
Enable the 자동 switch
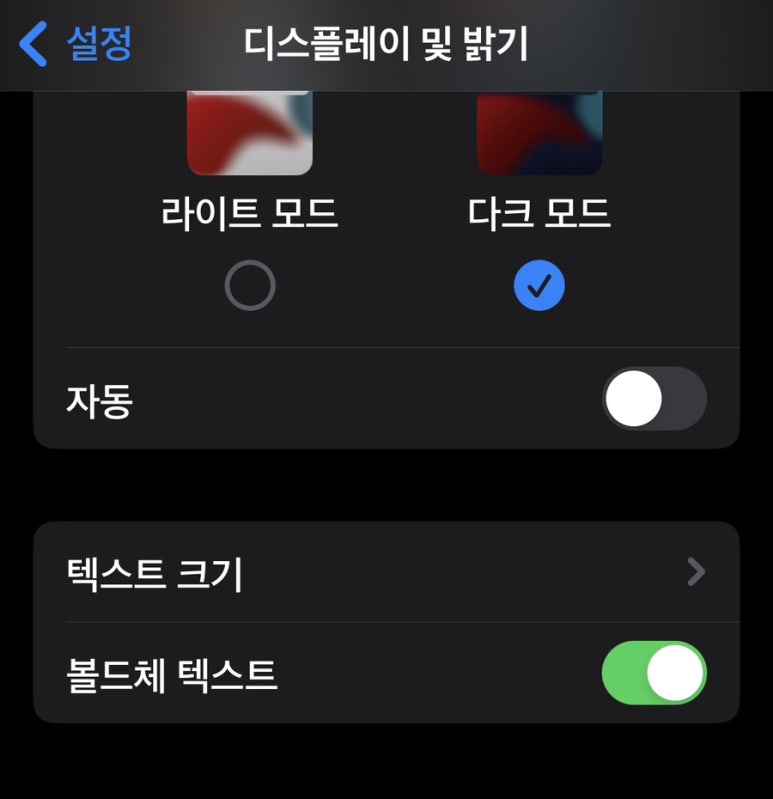click(654, 399)
